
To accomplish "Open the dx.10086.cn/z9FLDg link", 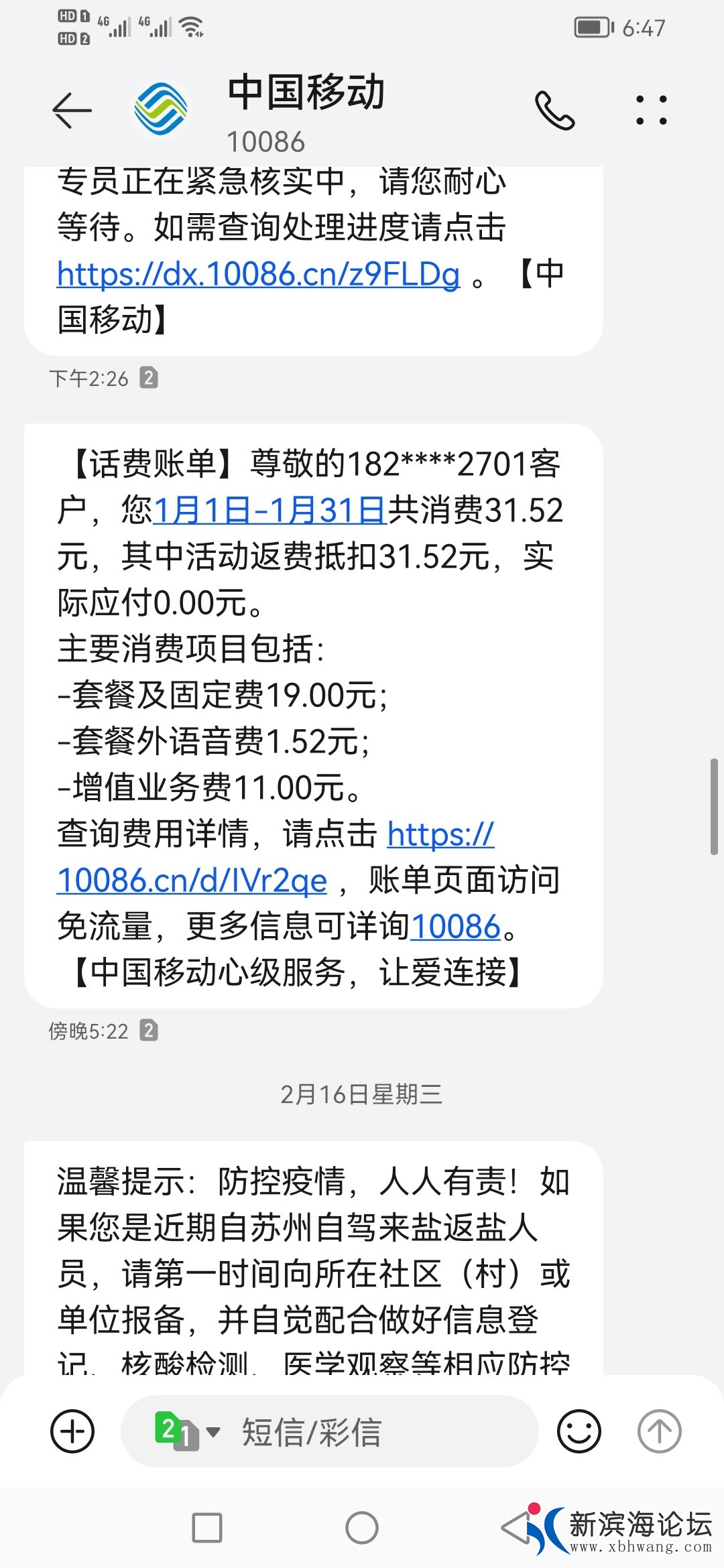I will (x=258, y=275).
